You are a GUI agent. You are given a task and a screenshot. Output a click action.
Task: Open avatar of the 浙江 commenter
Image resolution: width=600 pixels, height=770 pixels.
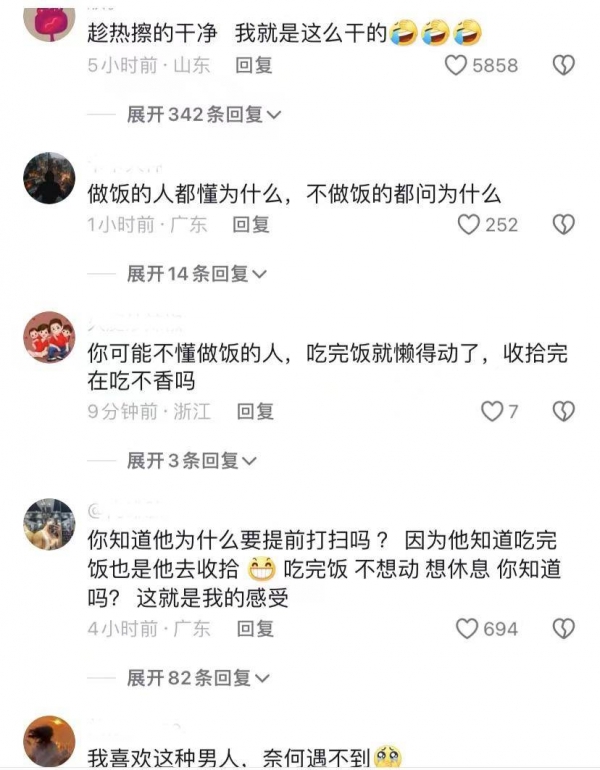pyautogui.click(x=49, y=337)
